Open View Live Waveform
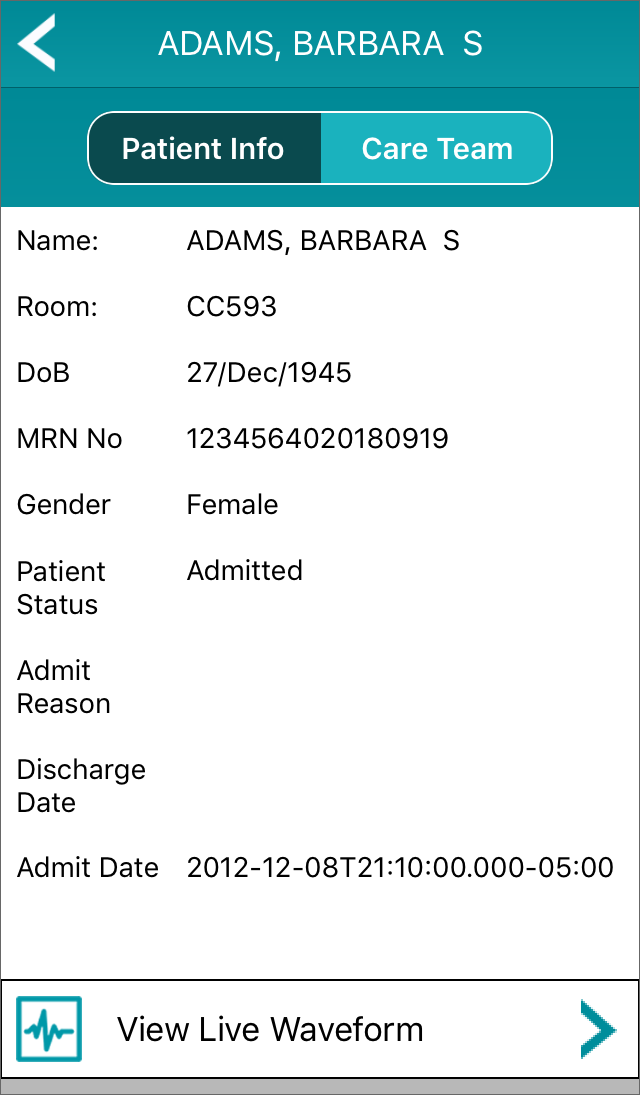 tap(320, 1029)
